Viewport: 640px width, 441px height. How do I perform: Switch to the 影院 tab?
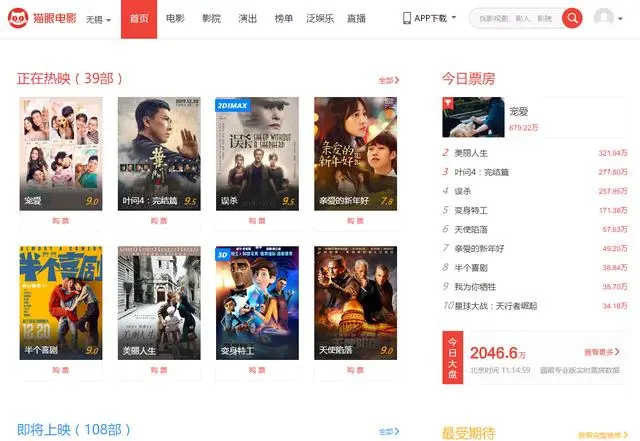(x=211, y=19)
